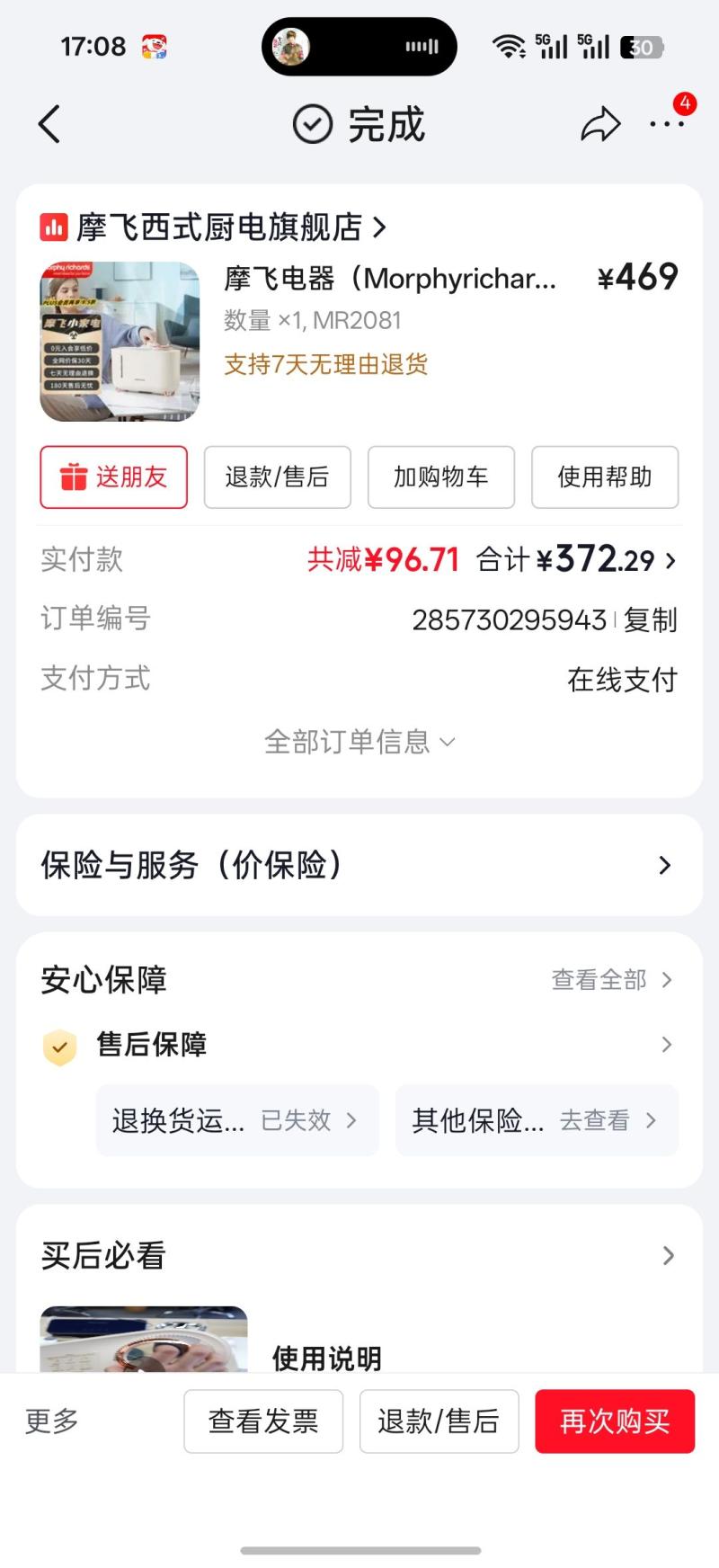719x1568 pixels.
Task: Open the three-dot overflow menu
Action: pos(666,124)
